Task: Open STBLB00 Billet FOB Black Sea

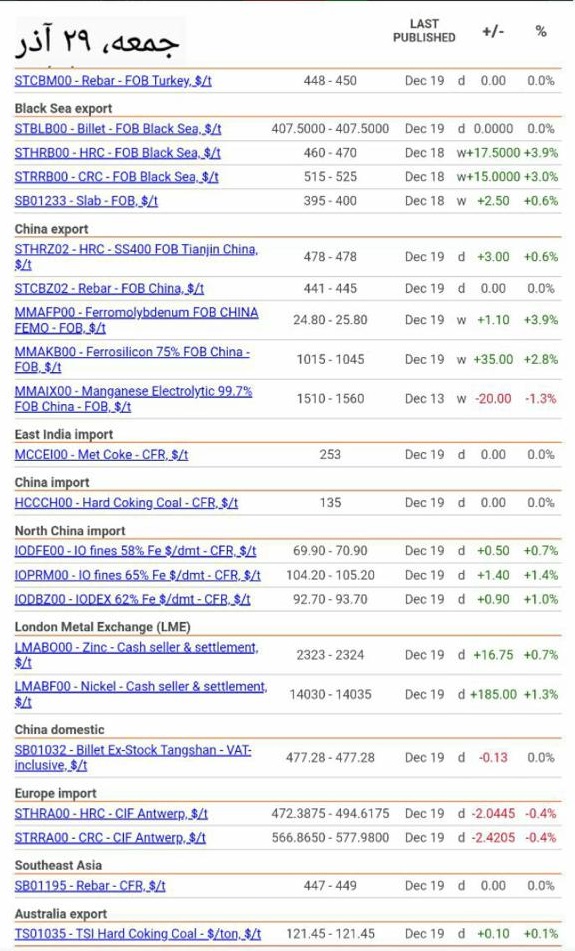Action: (118, 129)
